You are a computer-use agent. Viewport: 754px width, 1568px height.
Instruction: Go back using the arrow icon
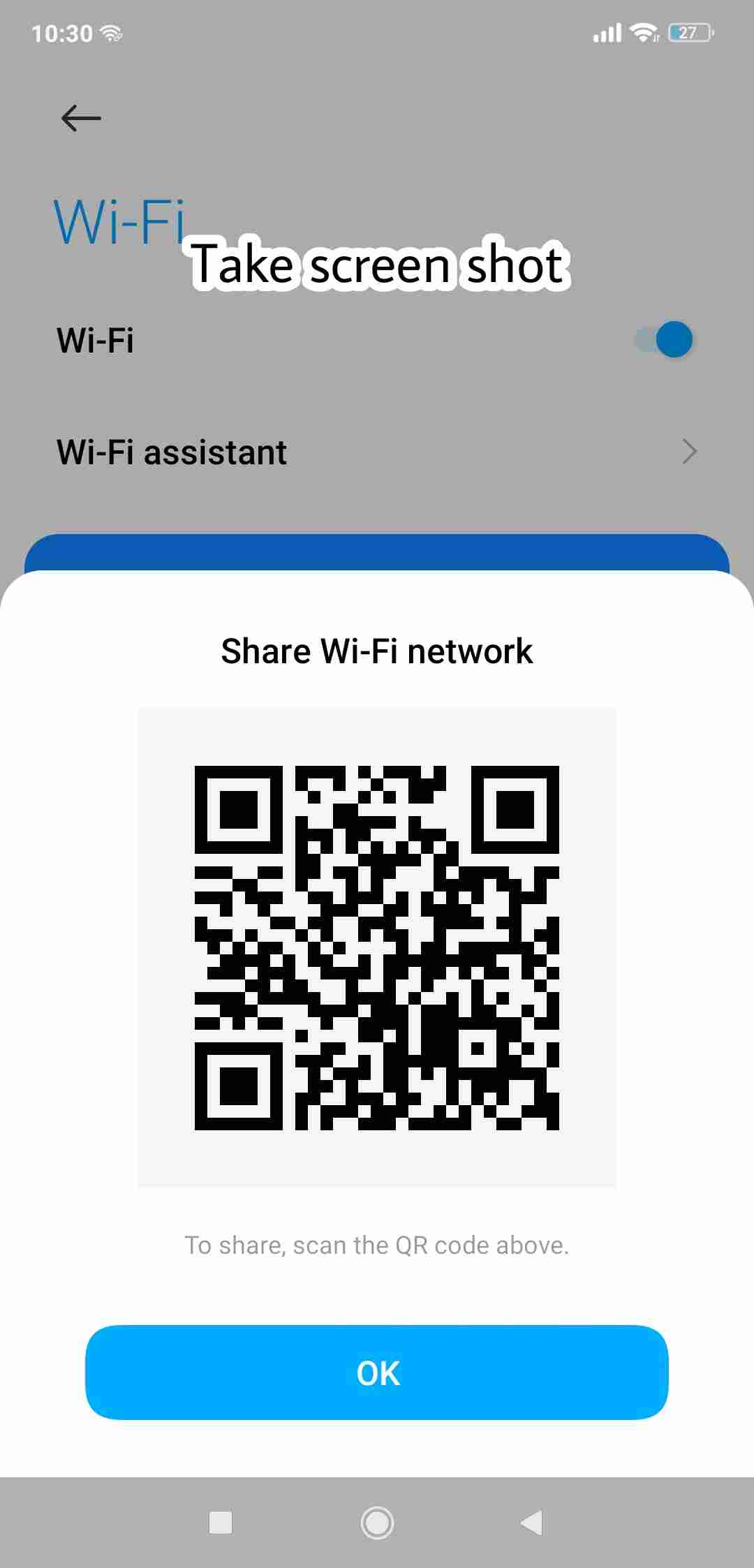pyautogui.click(x=81, y=118)
